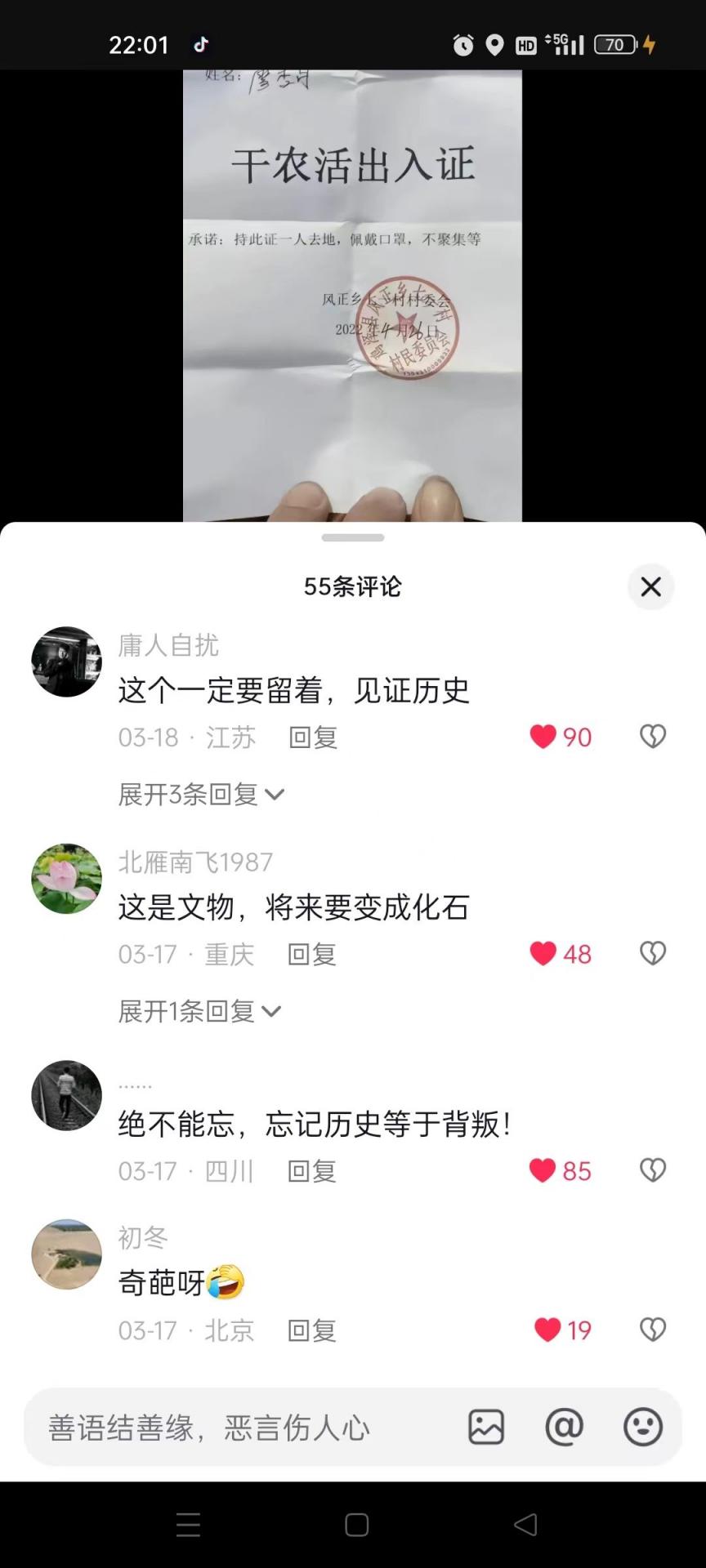Attach an image to comment
Viewport: 706px width, 1568px height.
[486, 1428]
